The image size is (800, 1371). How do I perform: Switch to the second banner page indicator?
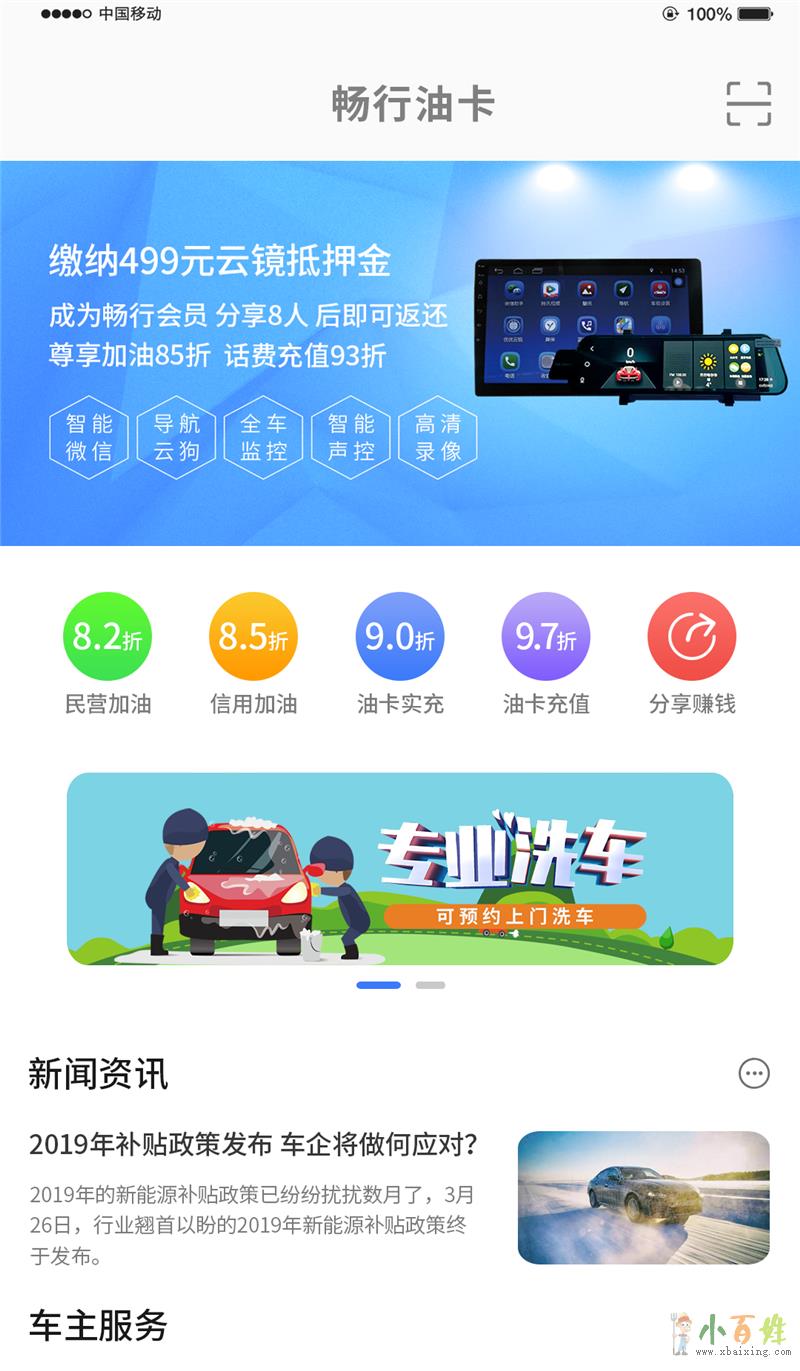430,985
